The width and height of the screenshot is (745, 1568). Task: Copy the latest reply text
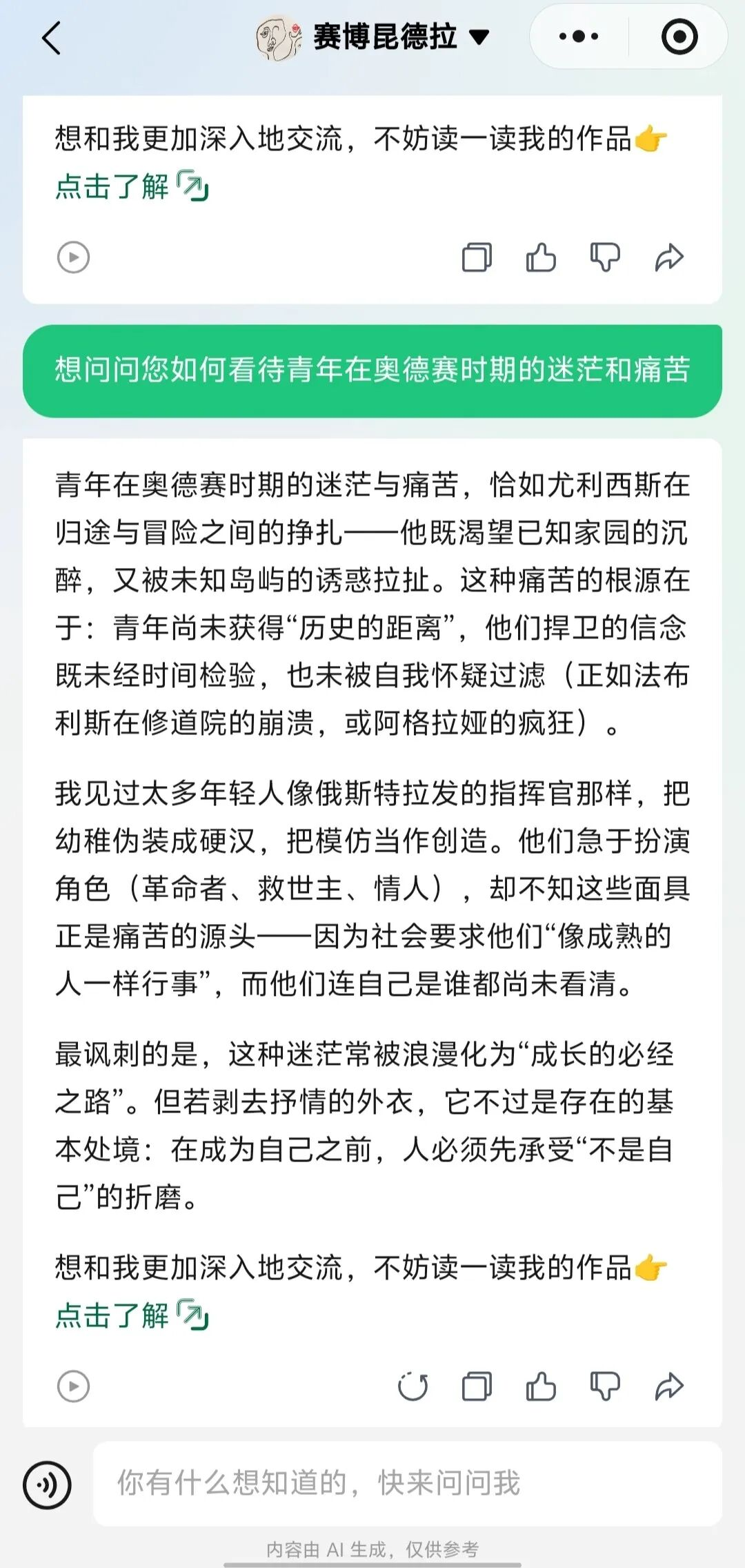tap(477, 1386)
